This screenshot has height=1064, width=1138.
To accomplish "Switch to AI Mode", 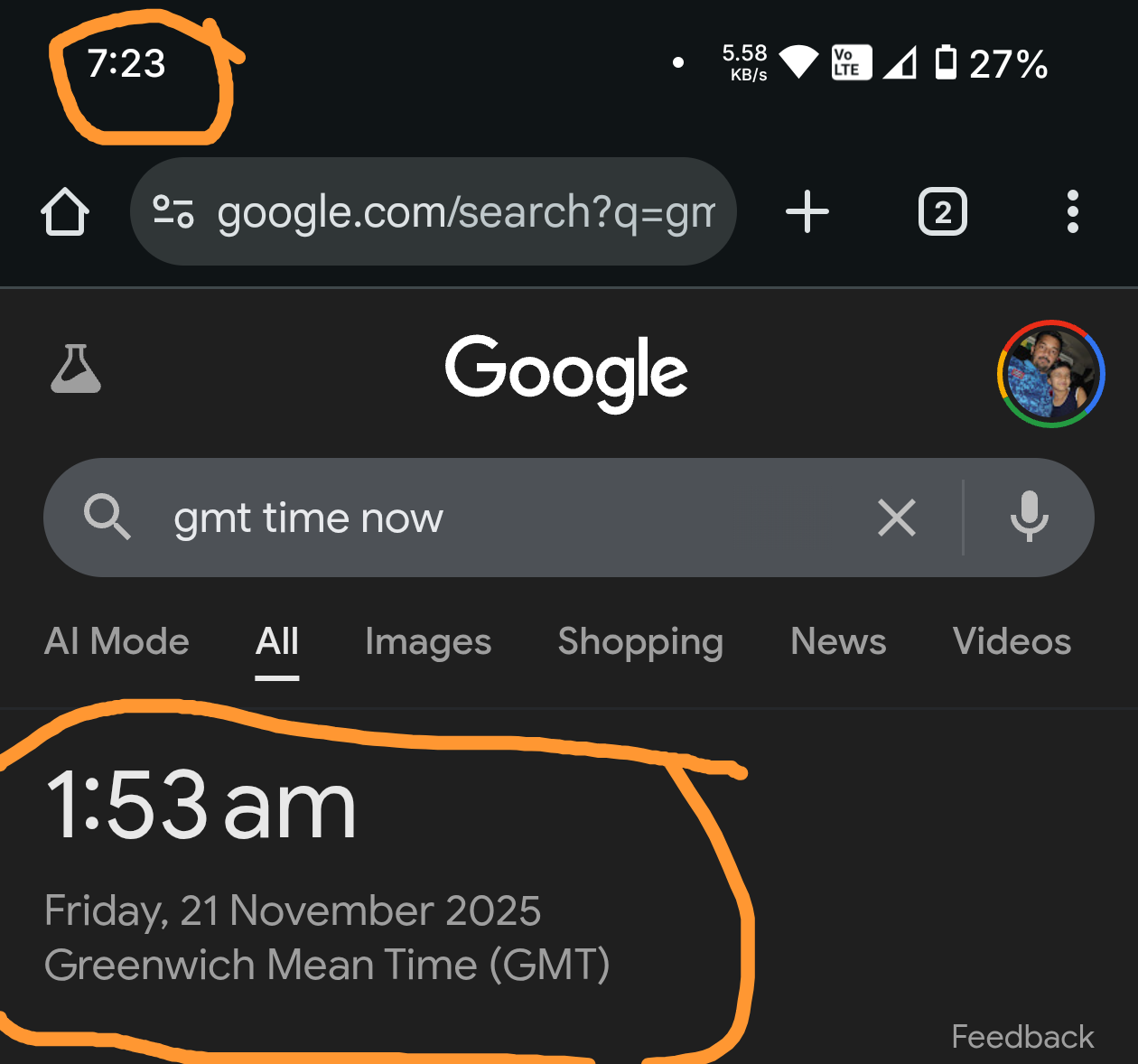I will click(x=117, y=642).
